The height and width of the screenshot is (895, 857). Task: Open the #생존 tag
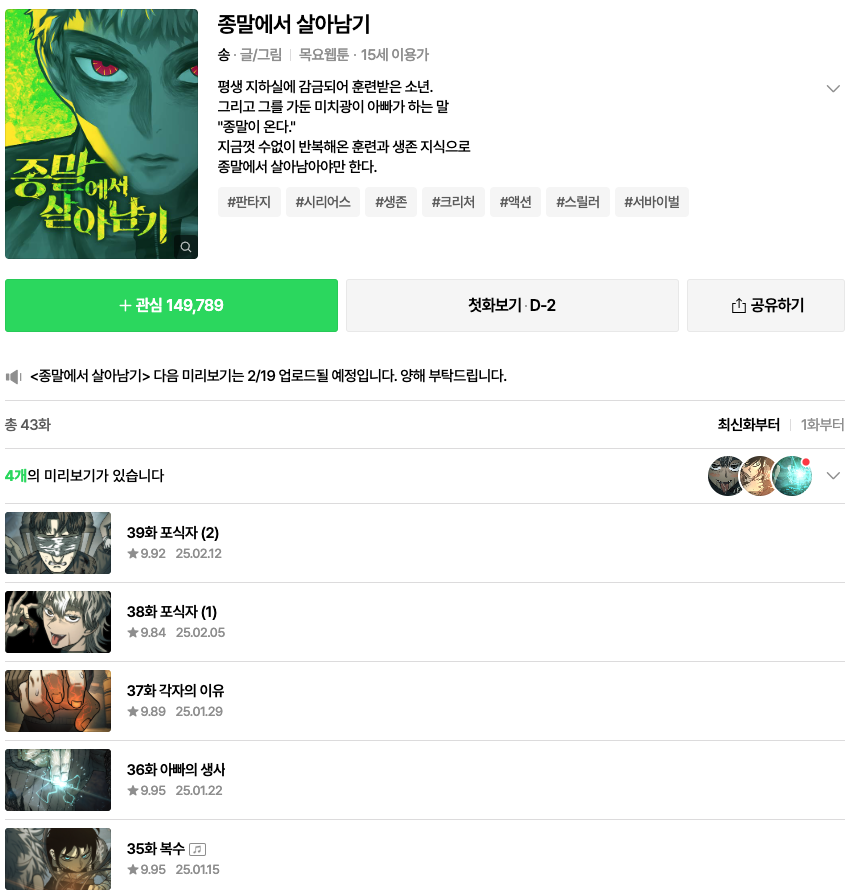coord(391,202)
